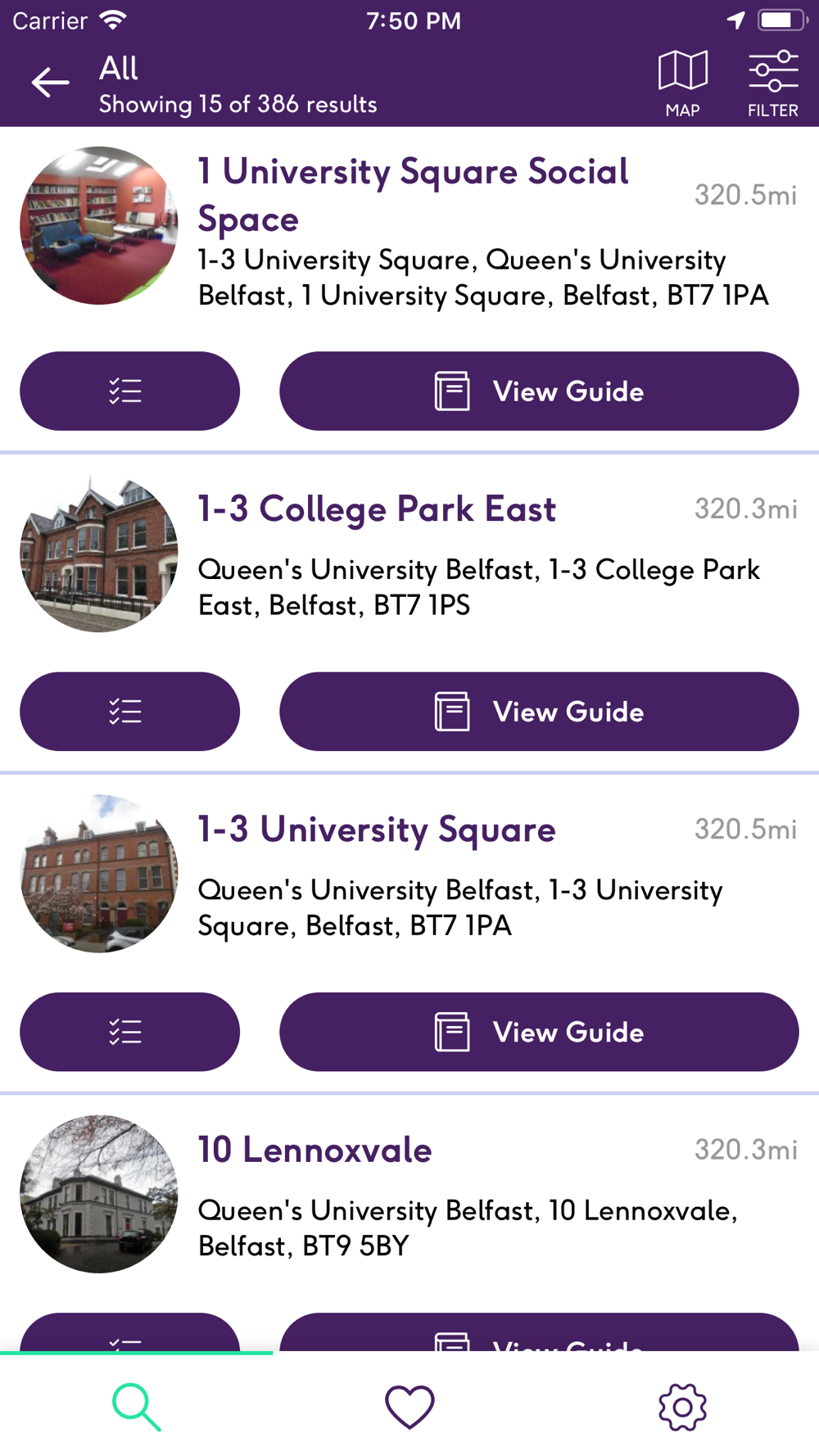View Guide for 1-3 University Square
819x1456 pixels.
coord(539,1032)
